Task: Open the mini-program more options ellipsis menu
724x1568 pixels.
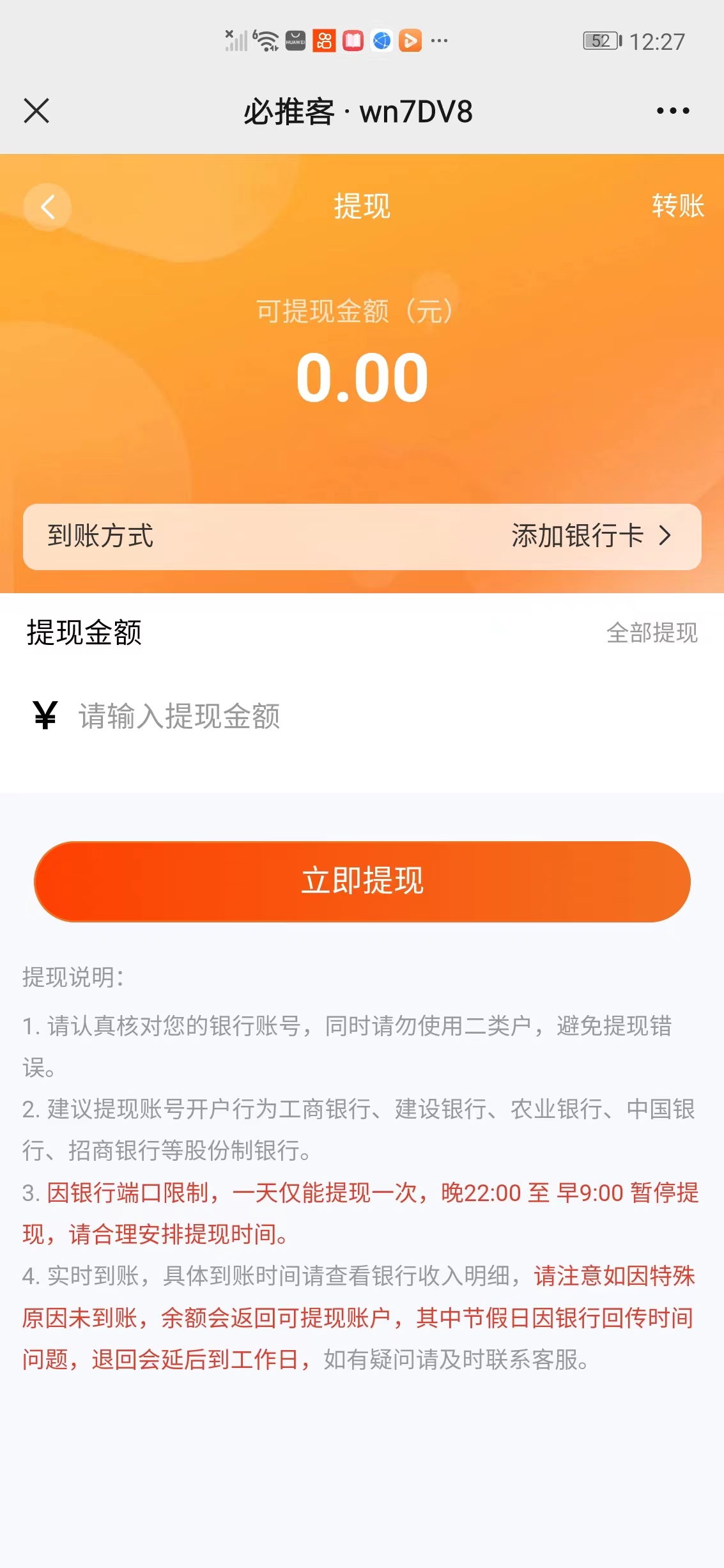Action: 672,110
